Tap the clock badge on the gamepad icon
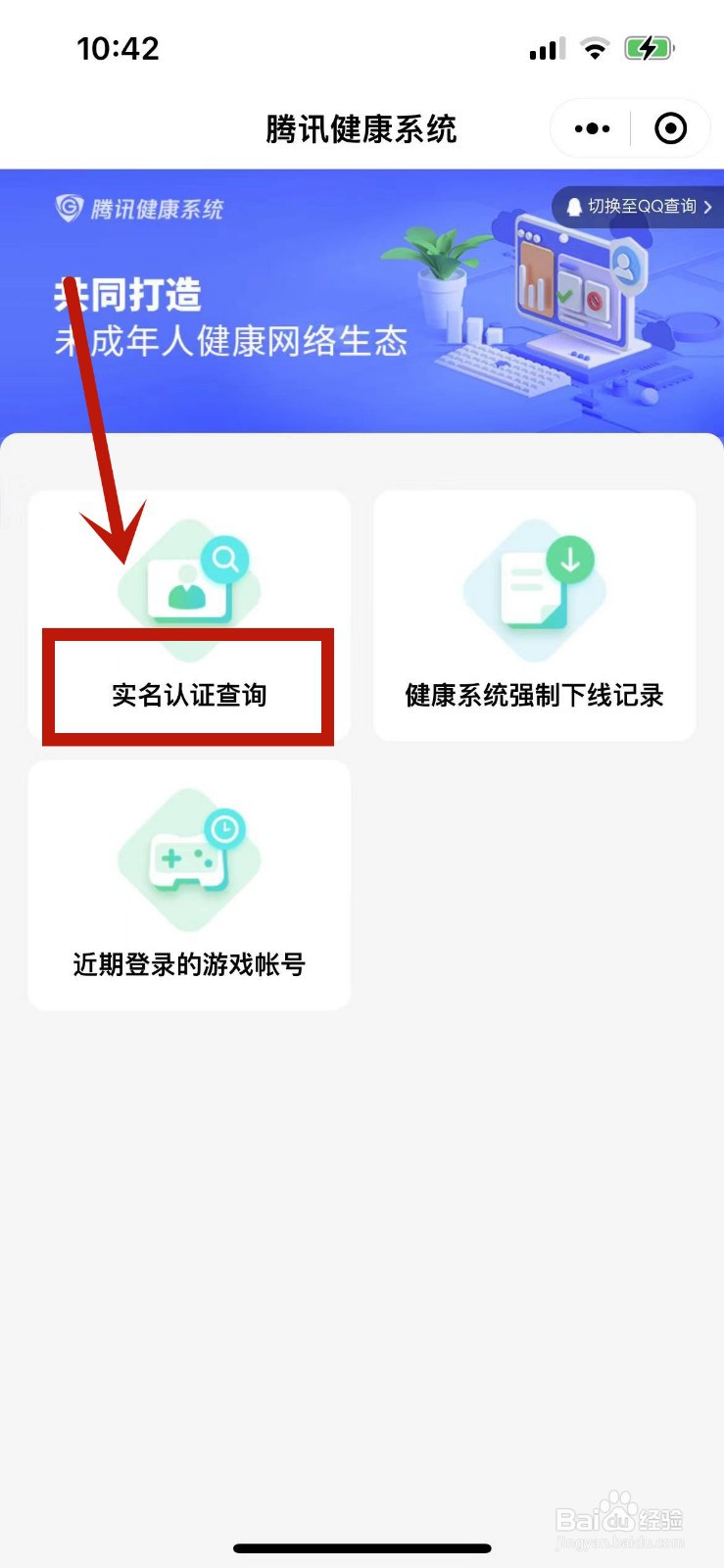Viewport: 724px width, 1568px height. tap(225, 829)
